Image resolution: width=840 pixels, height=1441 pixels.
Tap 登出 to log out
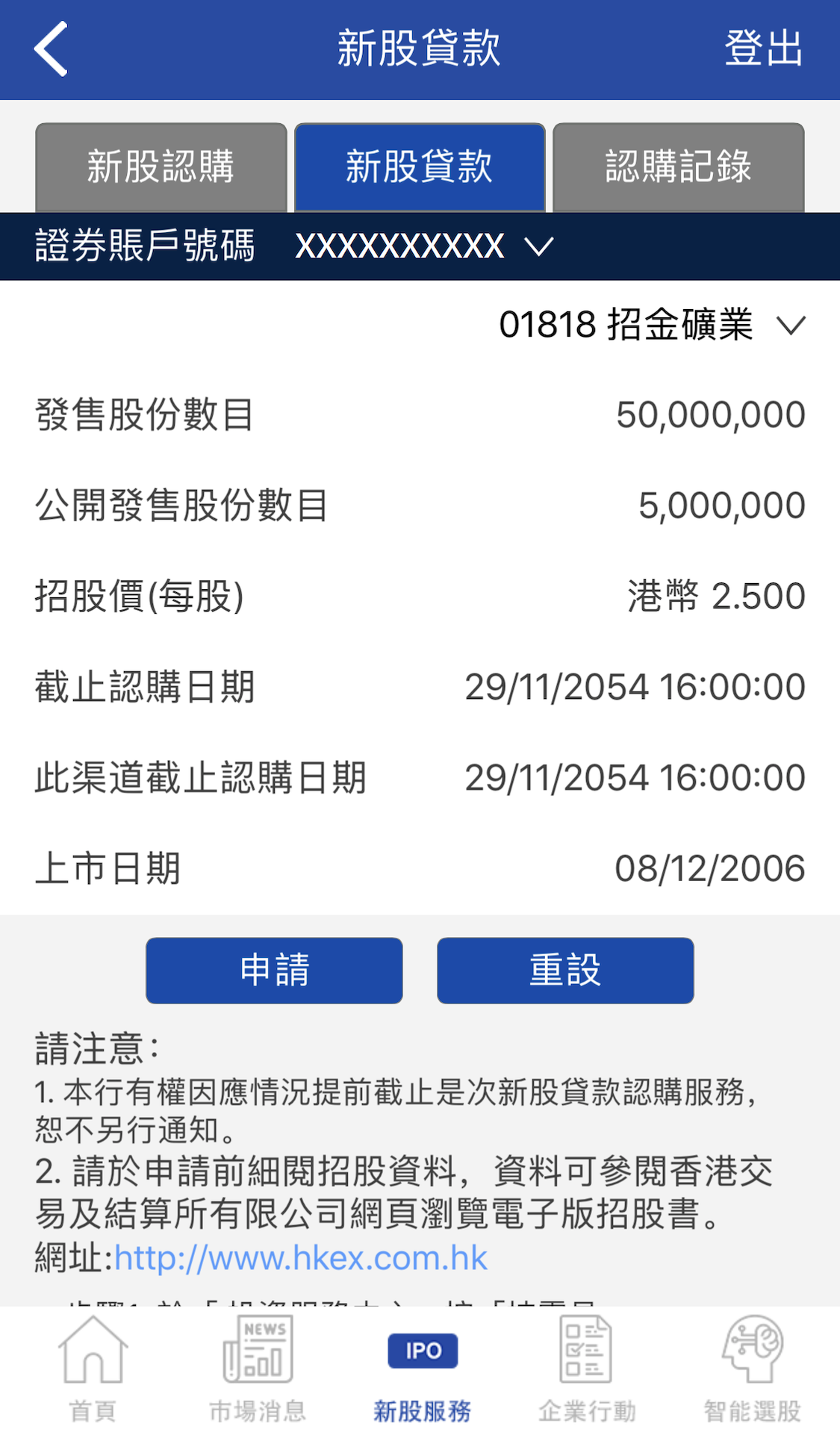coord(763,49)
